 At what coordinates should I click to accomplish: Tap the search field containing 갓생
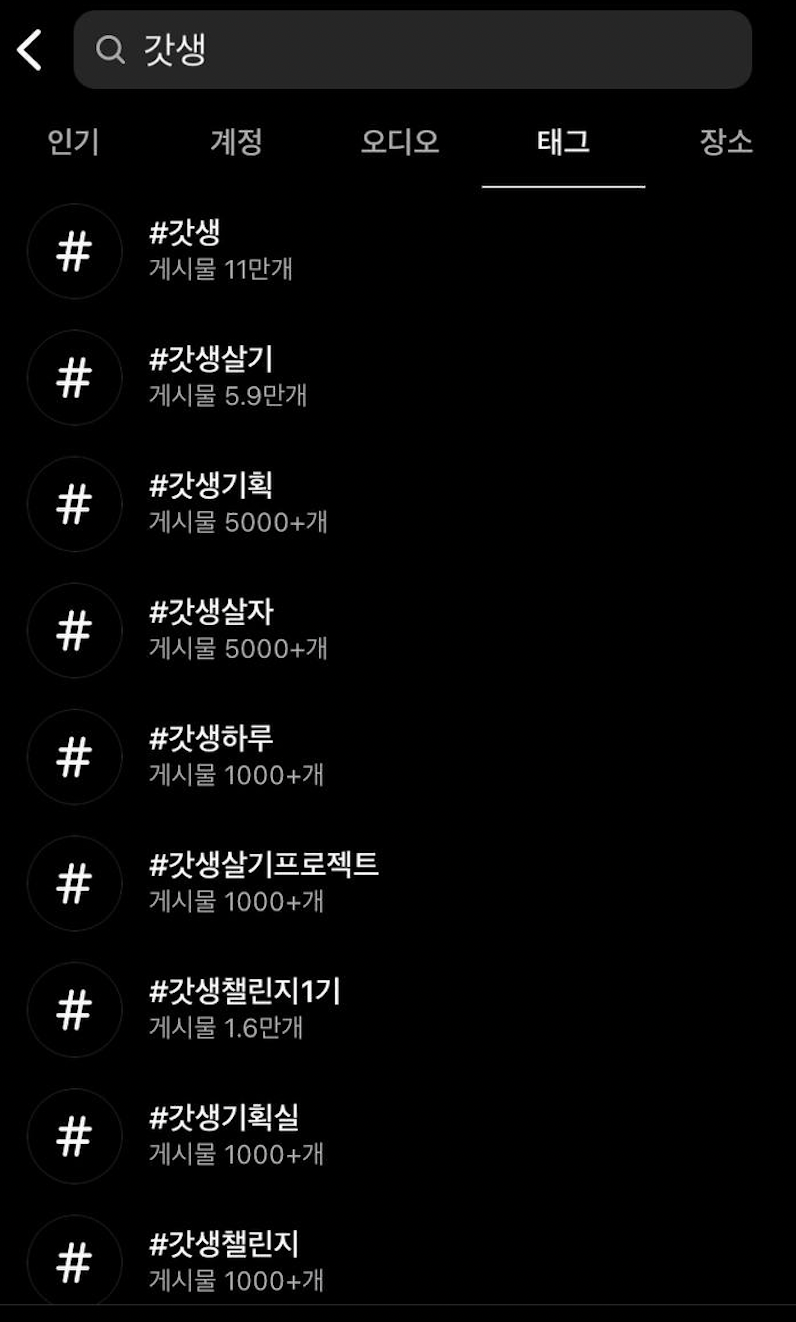click(x=412, y=50)
